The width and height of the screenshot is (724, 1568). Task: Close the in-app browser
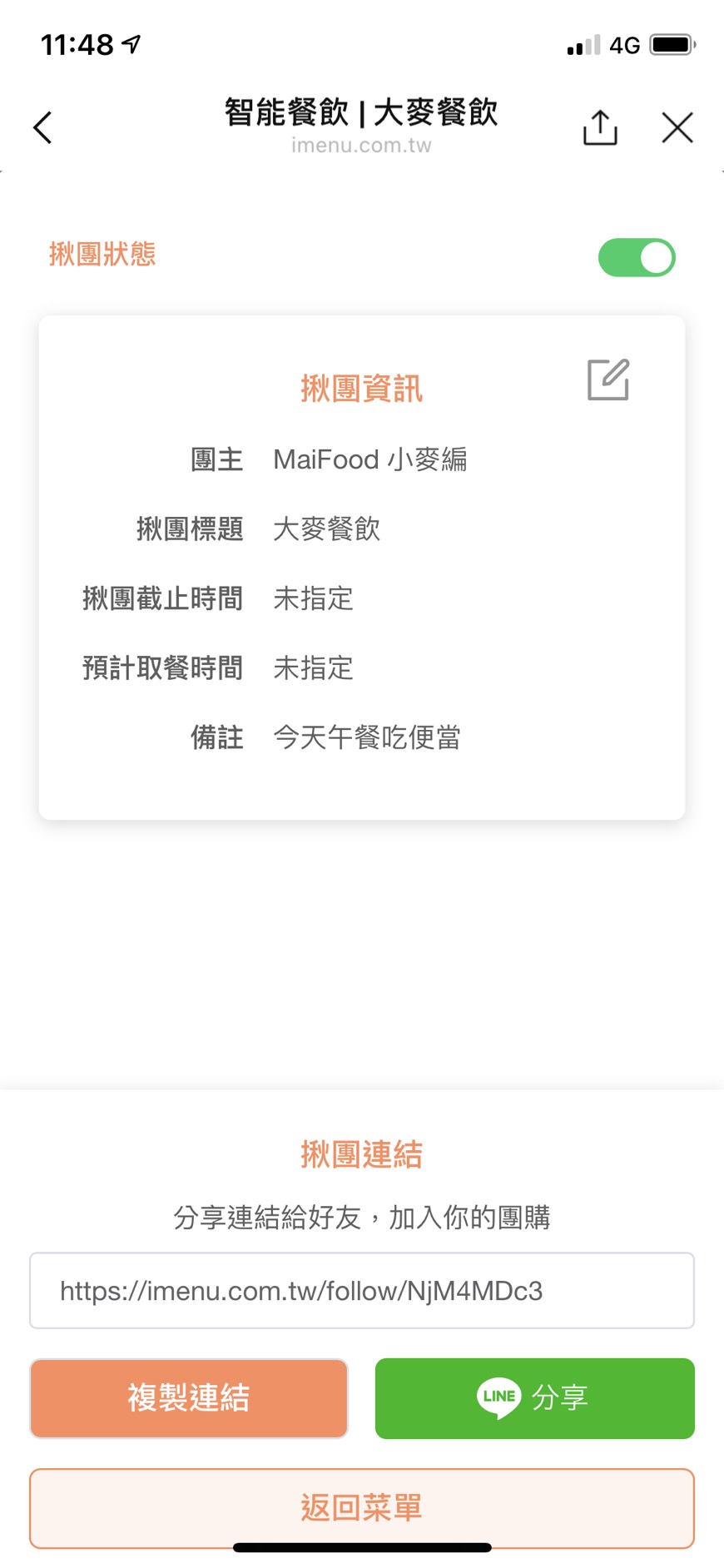point(677,128)
